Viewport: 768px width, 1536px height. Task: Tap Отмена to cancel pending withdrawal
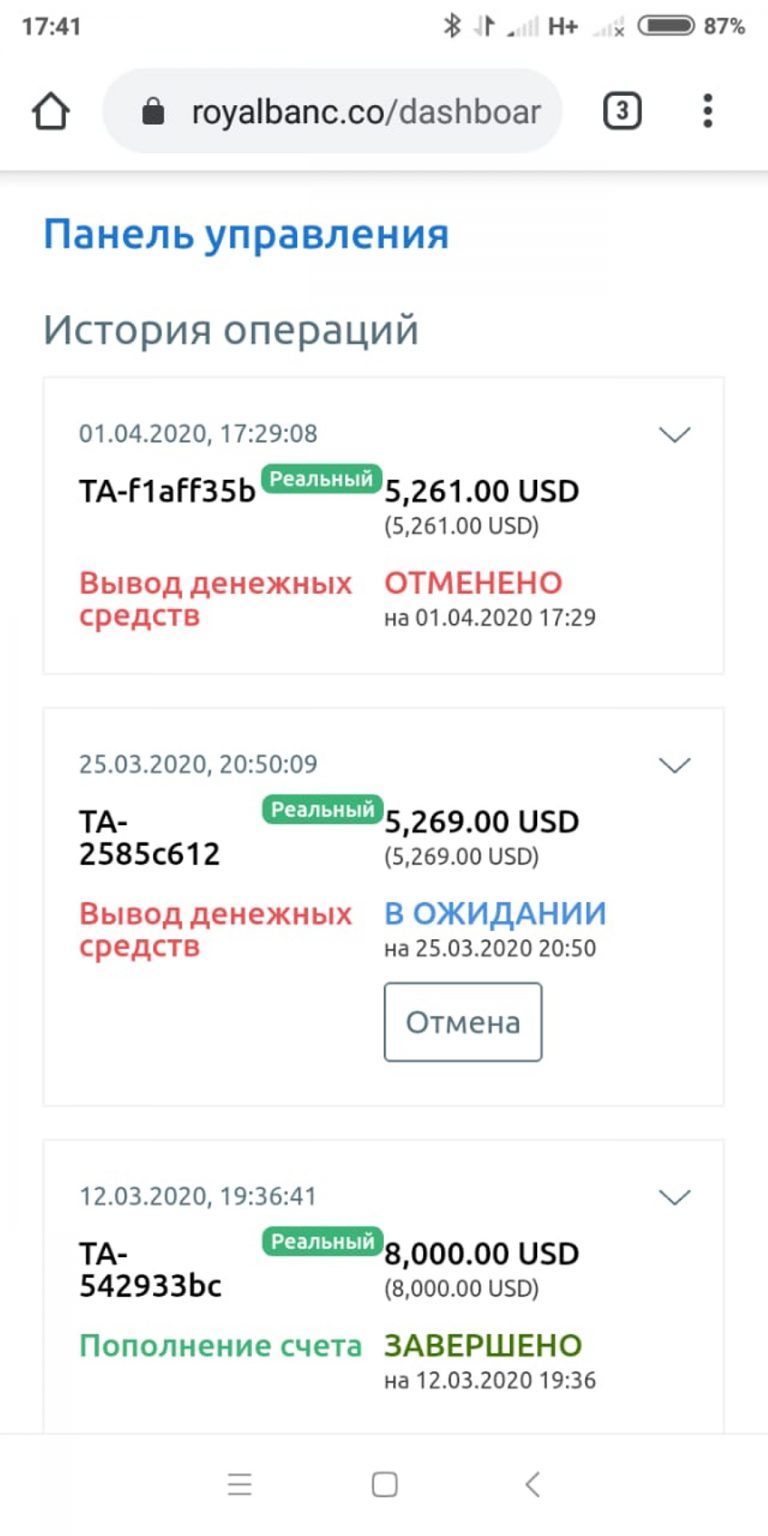tap(463, 1022)
